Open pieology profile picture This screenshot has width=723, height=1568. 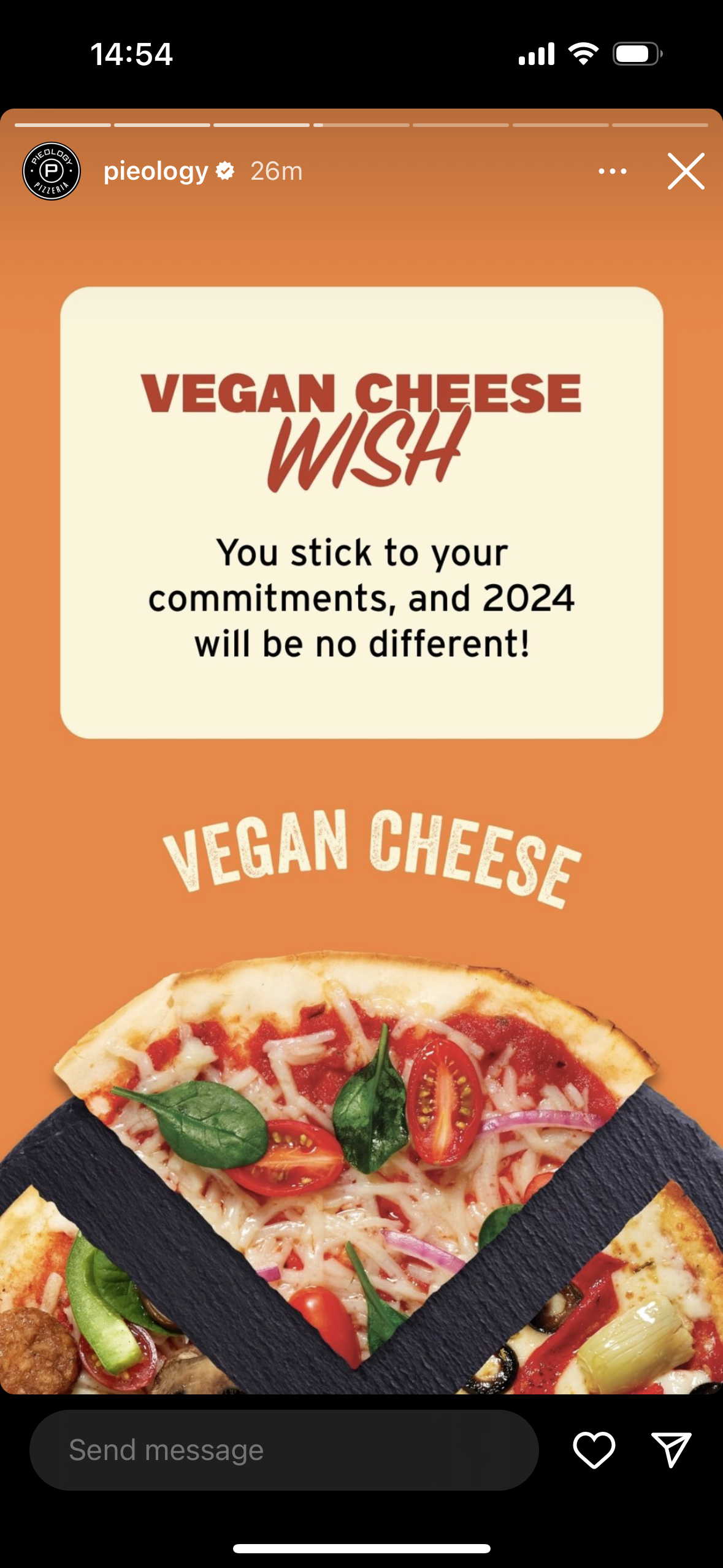52,171
